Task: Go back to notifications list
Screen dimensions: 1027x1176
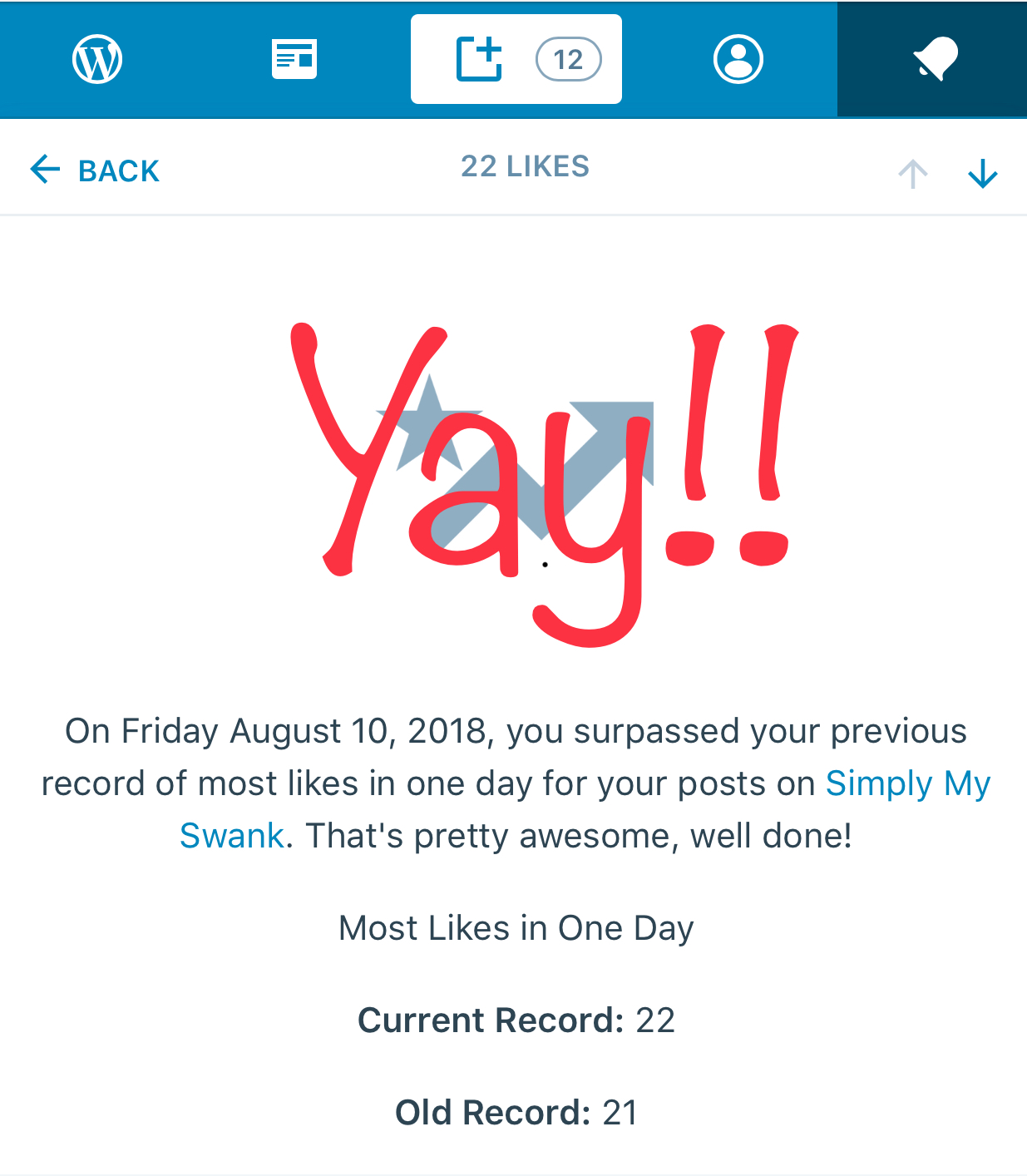Action: 95,170
